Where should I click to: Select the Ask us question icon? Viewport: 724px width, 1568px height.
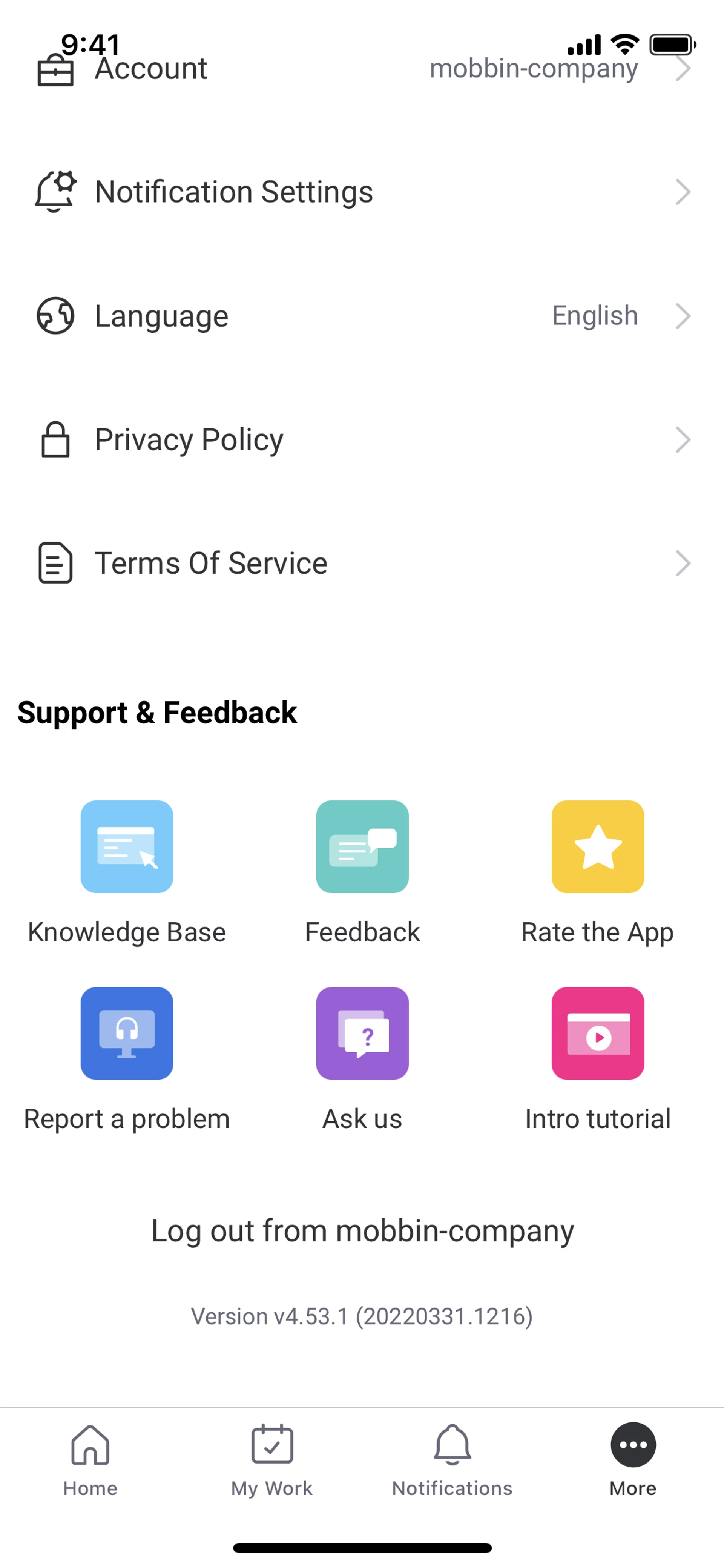pos(362,1034)
